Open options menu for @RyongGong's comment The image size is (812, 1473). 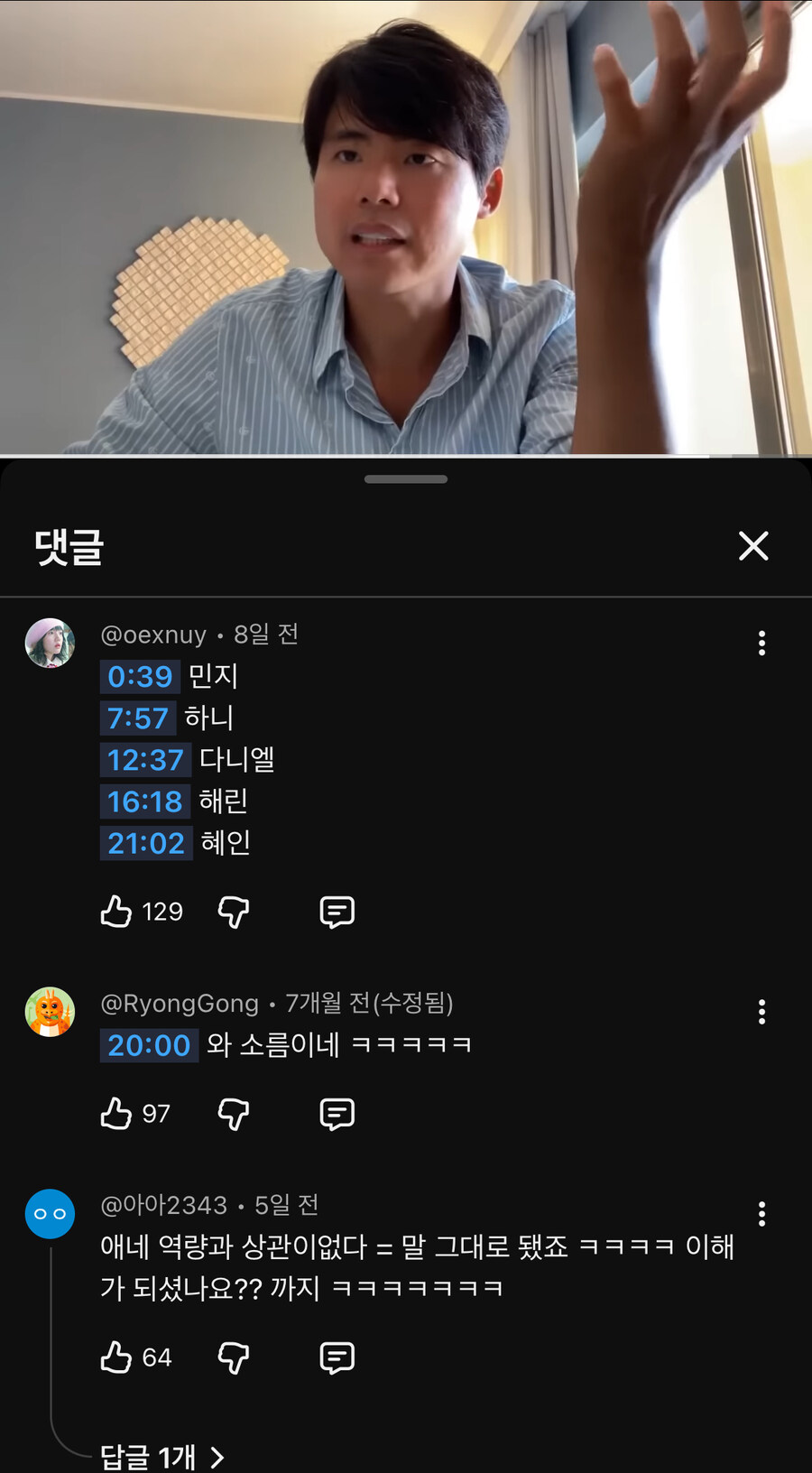[761, 1013]
